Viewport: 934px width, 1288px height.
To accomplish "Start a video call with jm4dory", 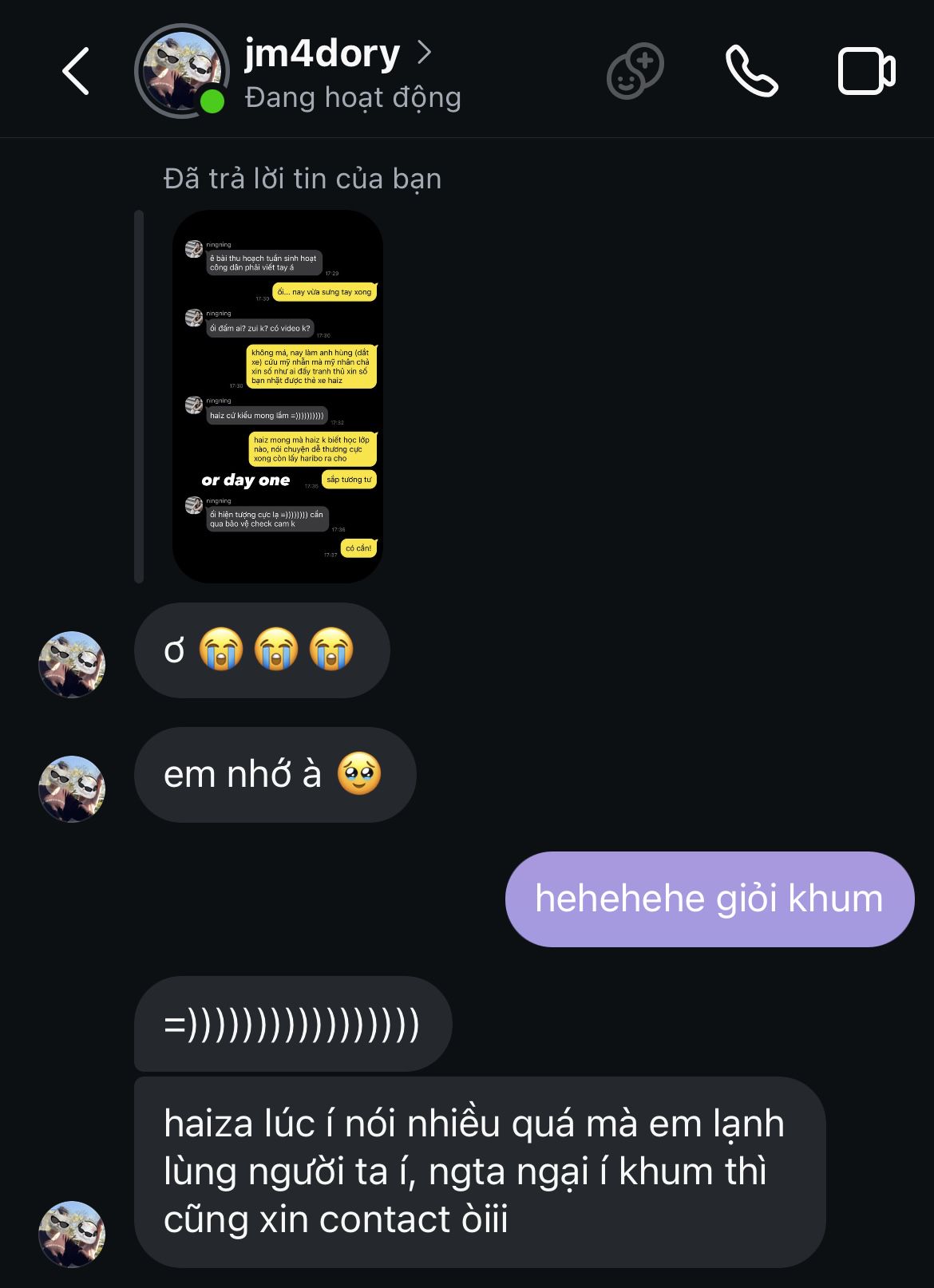I will pos(866,72).
